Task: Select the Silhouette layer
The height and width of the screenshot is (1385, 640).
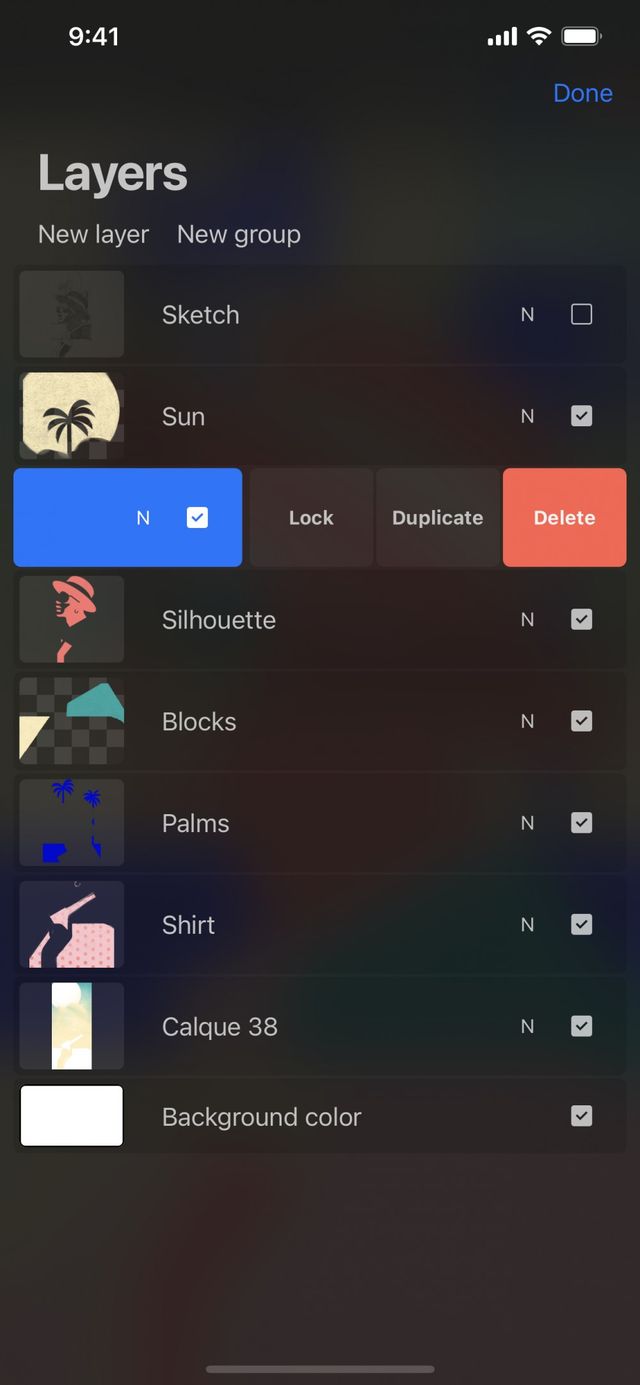Action: tap(219, 620)
